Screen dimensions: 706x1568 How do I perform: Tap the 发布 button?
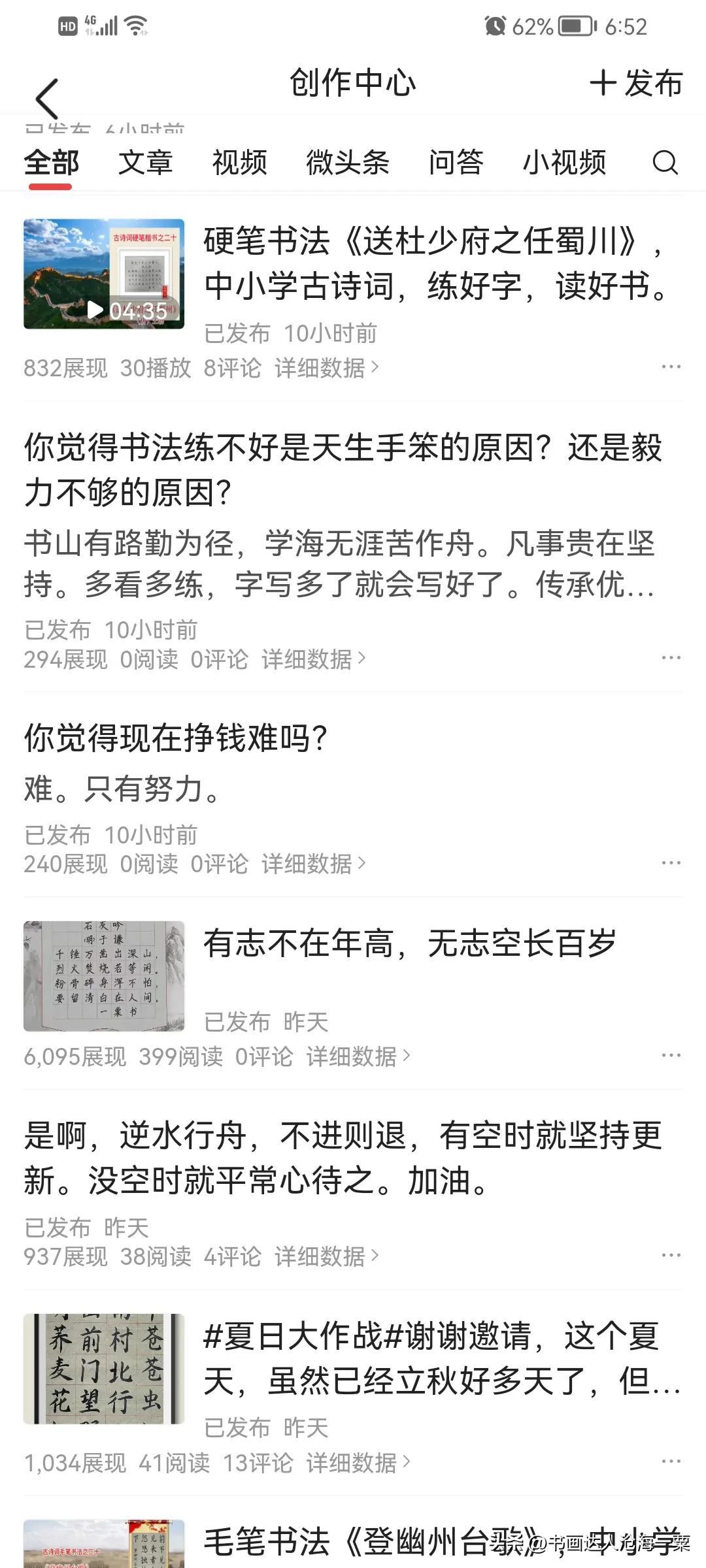(636, 82)
